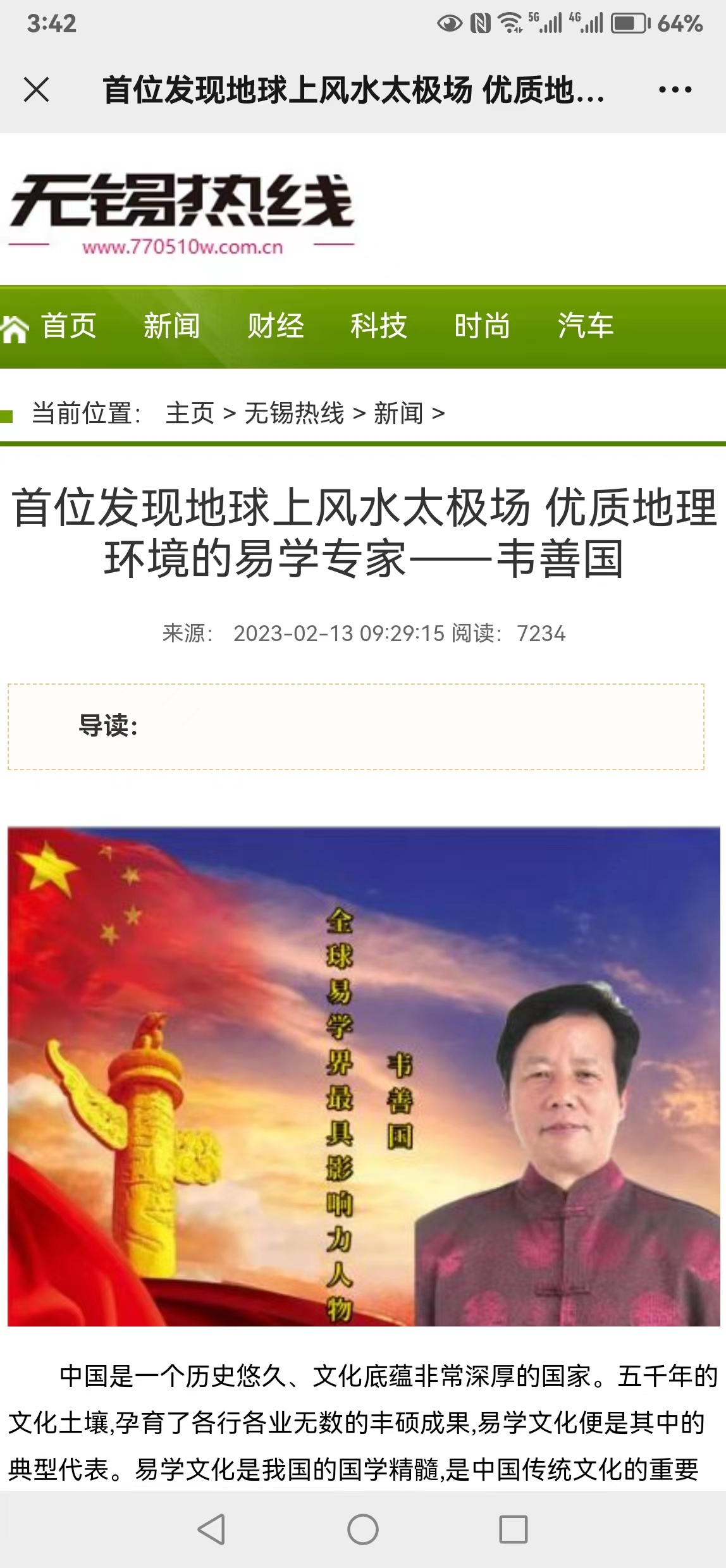Tap the system back button
The image size is (726, 1568).
[x=211, y=1530]
